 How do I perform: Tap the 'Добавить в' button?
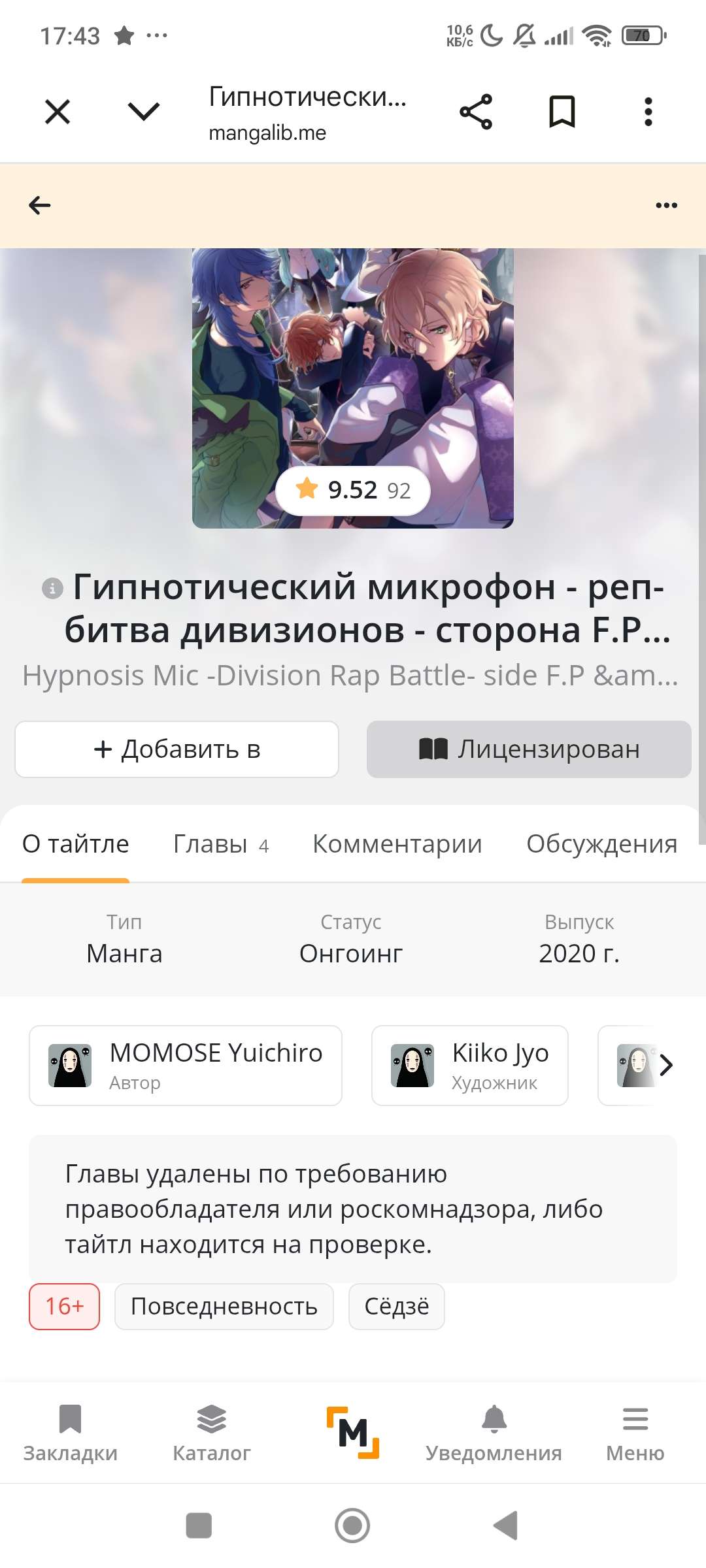coord(176,749)
